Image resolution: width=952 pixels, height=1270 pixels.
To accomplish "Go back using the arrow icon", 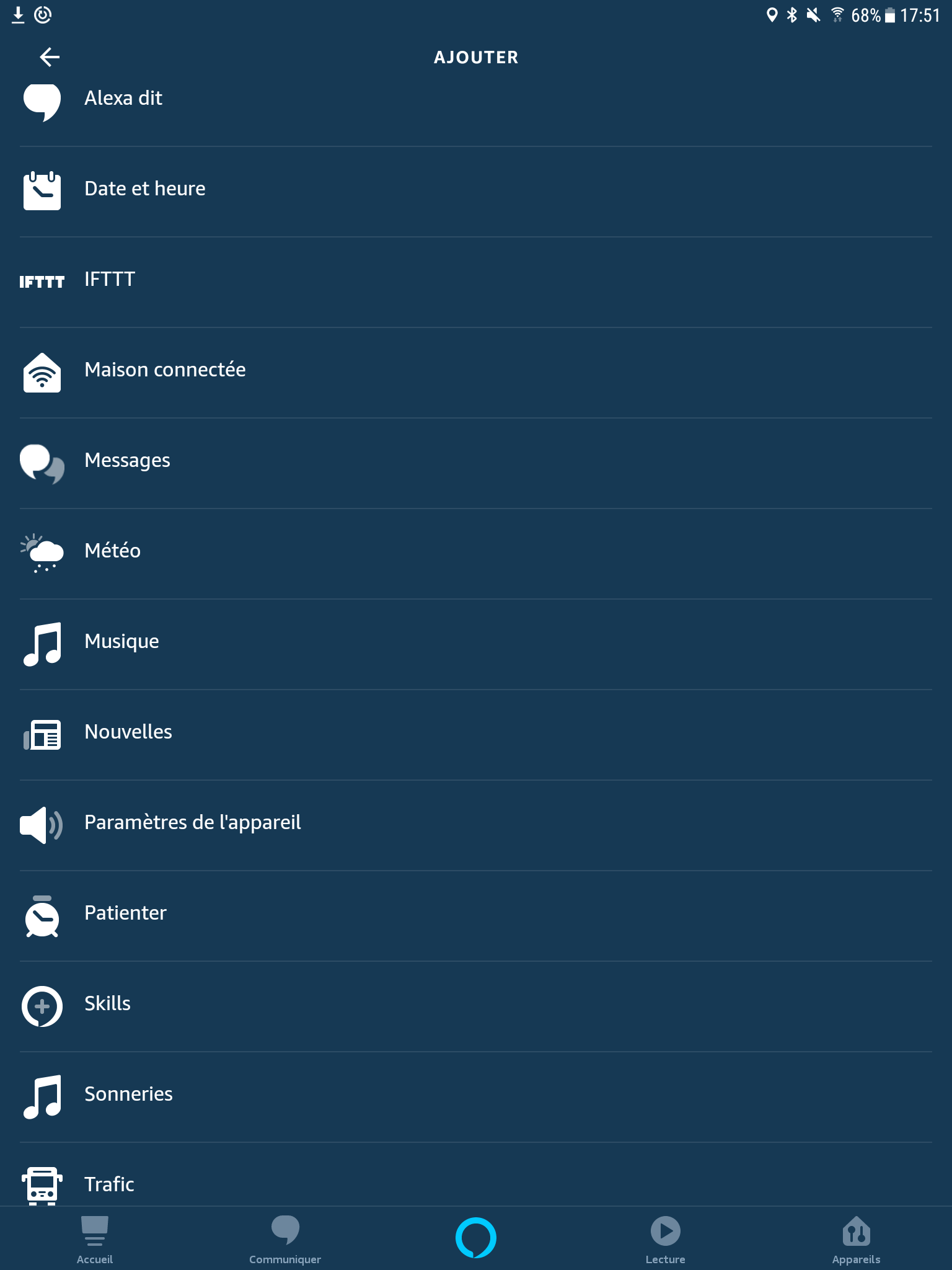I will coord(50,57).
